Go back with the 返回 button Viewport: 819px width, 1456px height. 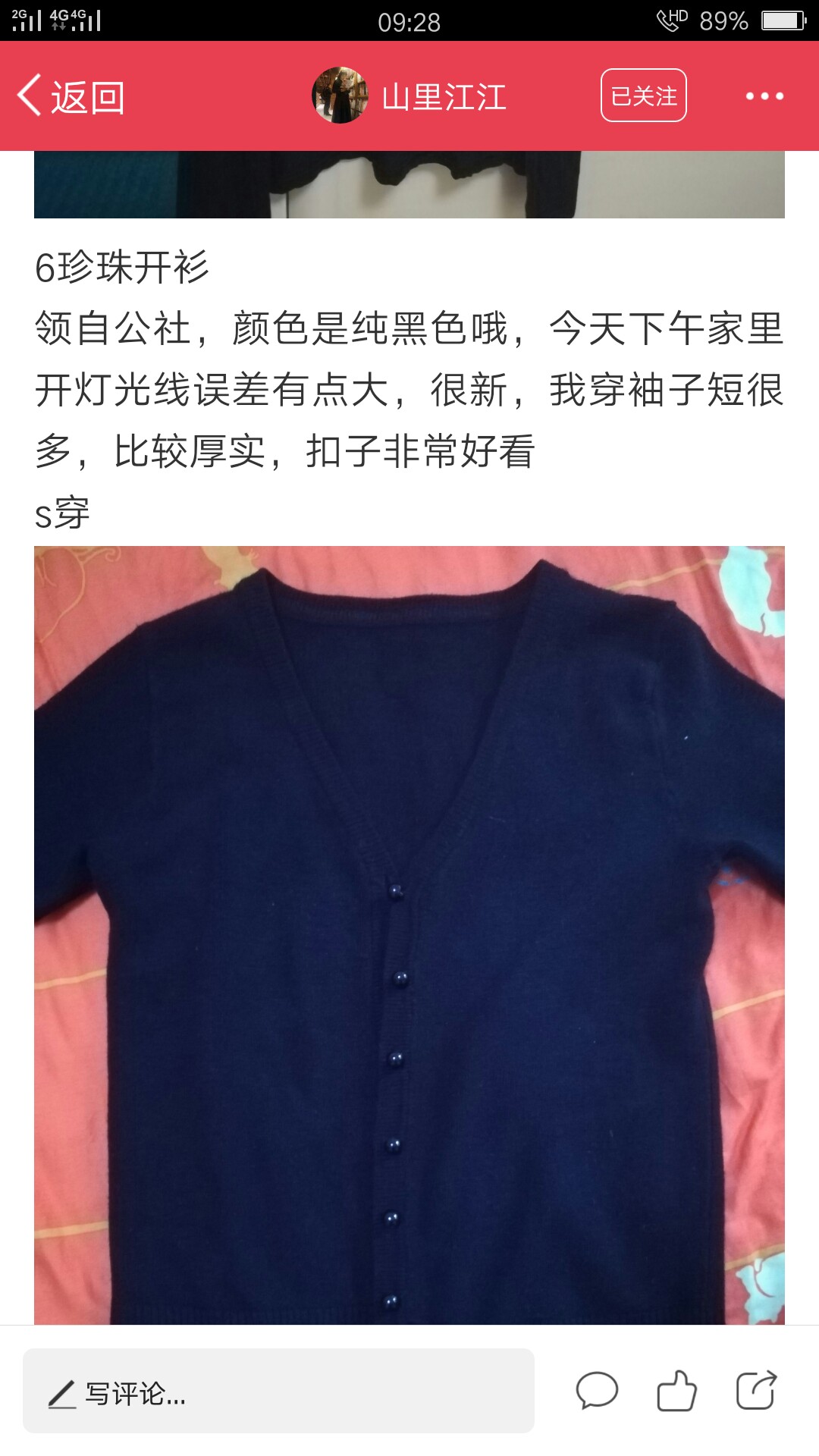tap(71, 96)
